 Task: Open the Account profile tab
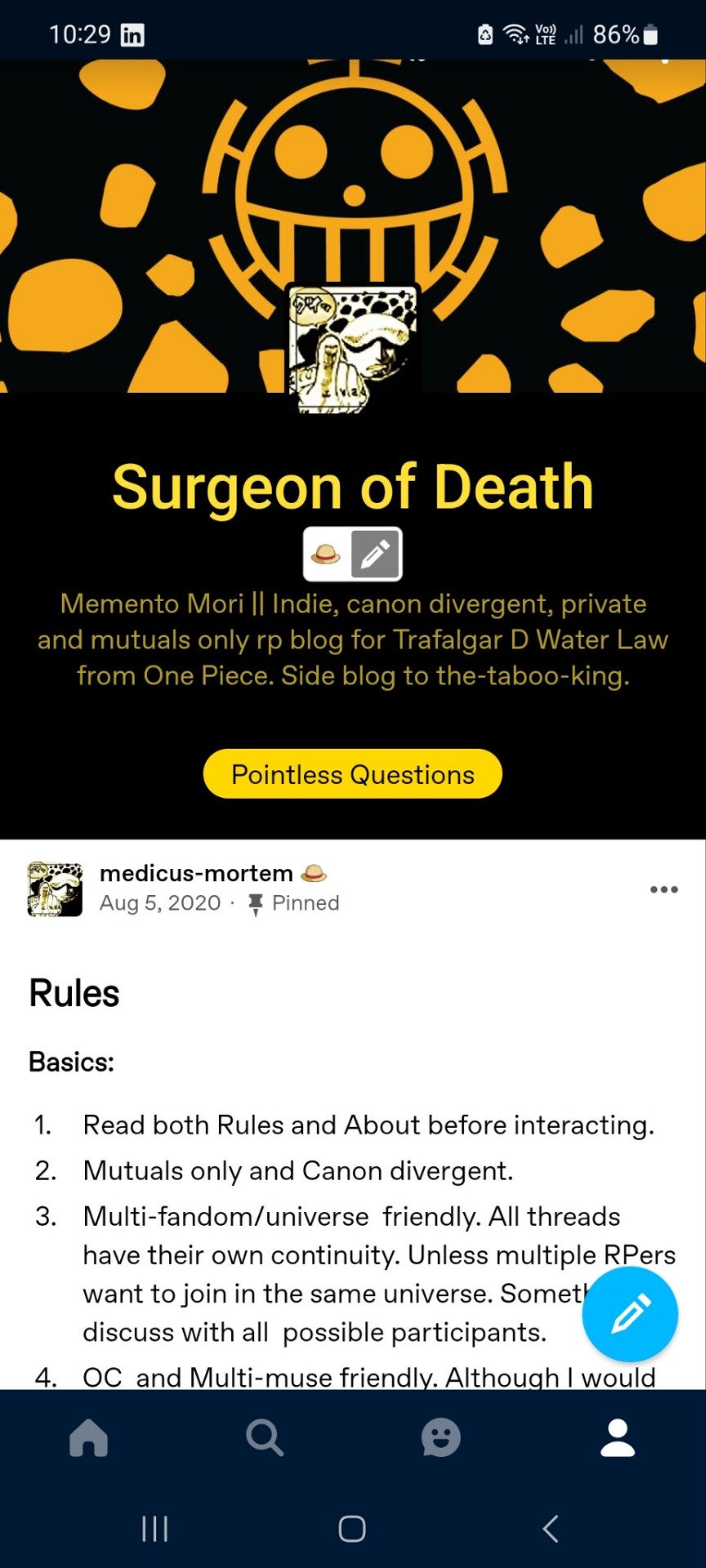click(618, 1437)
